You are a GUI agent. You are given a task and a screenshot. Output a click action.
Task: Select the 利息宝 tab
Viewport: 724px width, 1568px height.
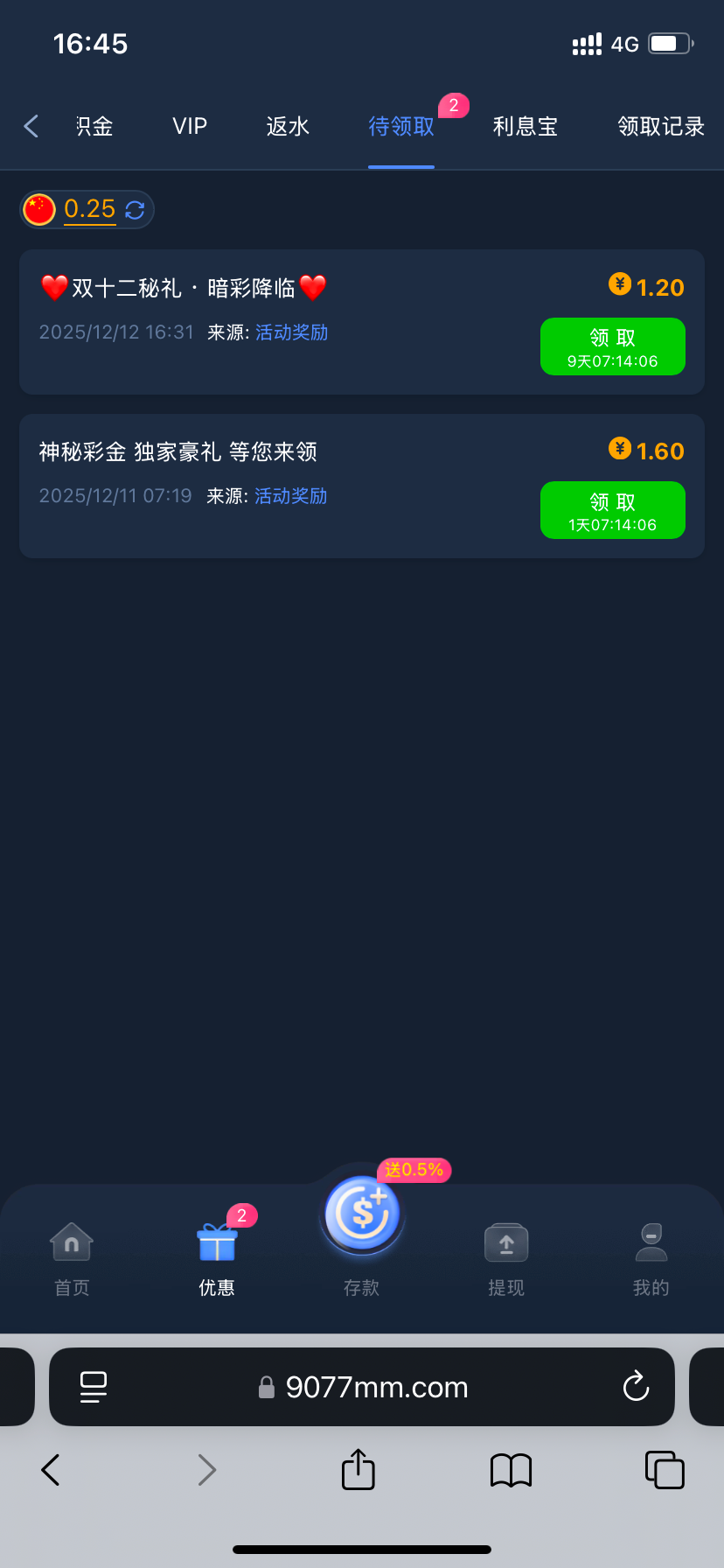(x=525, y=126)
